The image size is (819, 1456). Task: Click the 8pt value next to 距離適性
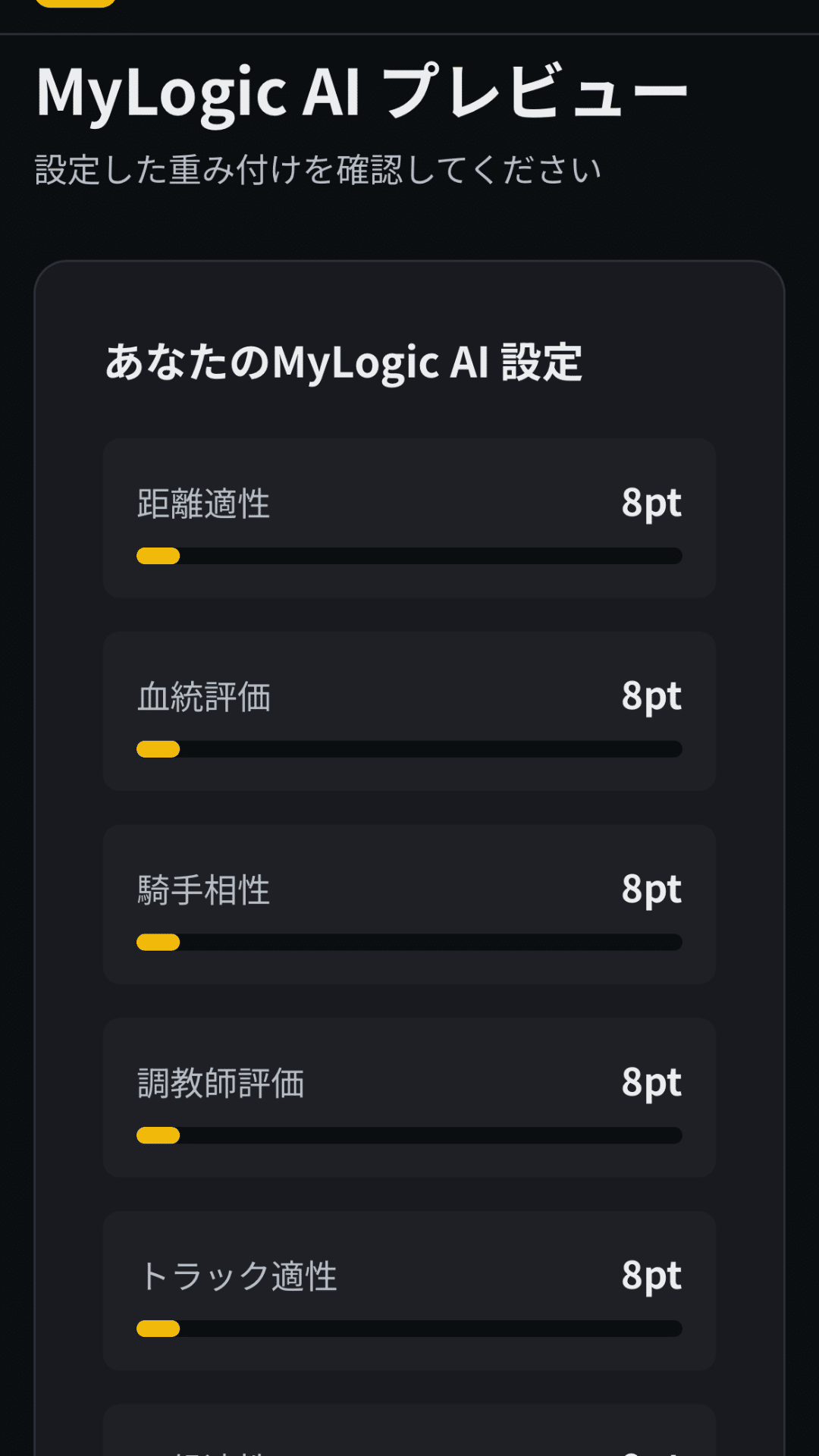pyautogui.click(x=651, y=504)
